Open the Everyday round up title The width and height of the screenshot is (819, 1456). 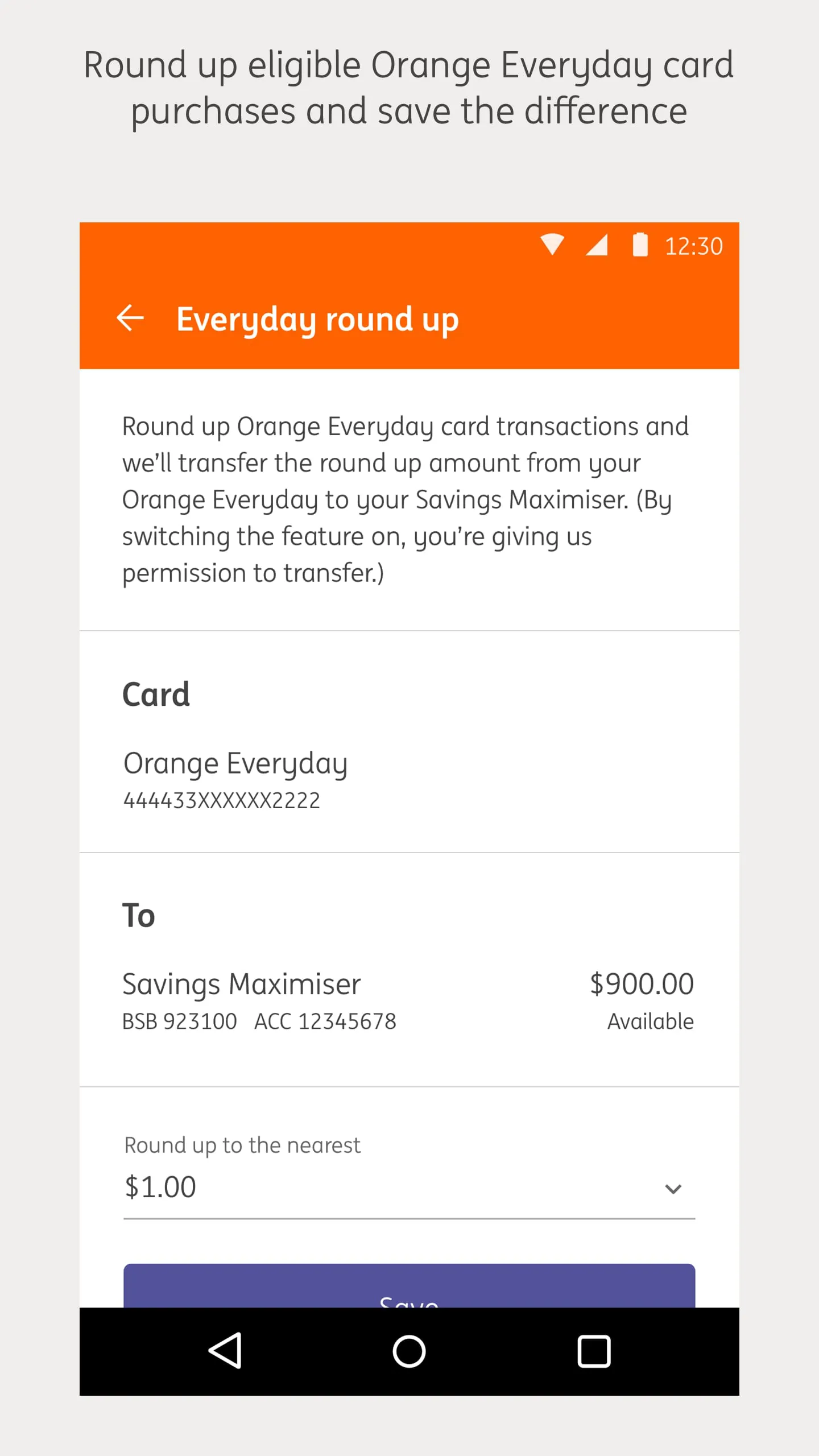point(317,318)
